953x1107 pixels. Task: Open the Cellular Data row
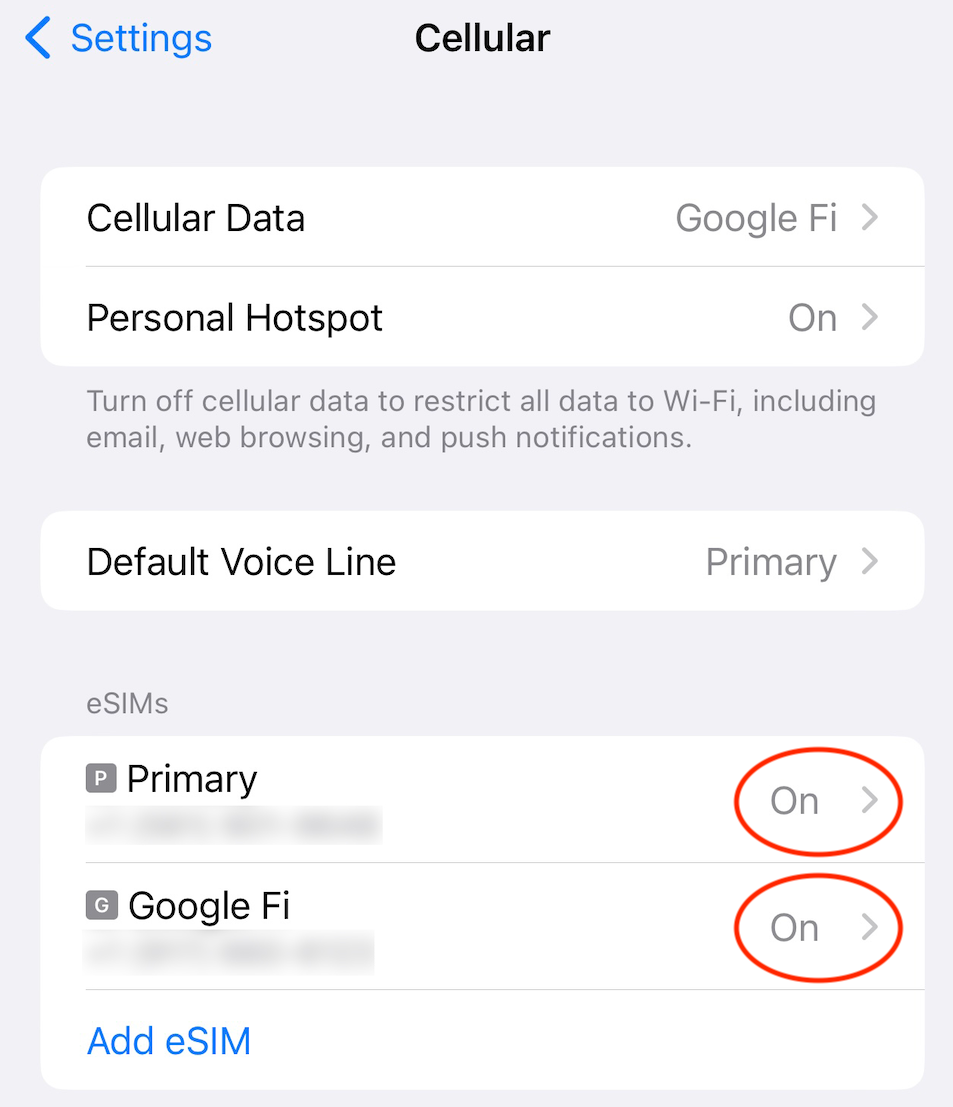tap(481, 218)
